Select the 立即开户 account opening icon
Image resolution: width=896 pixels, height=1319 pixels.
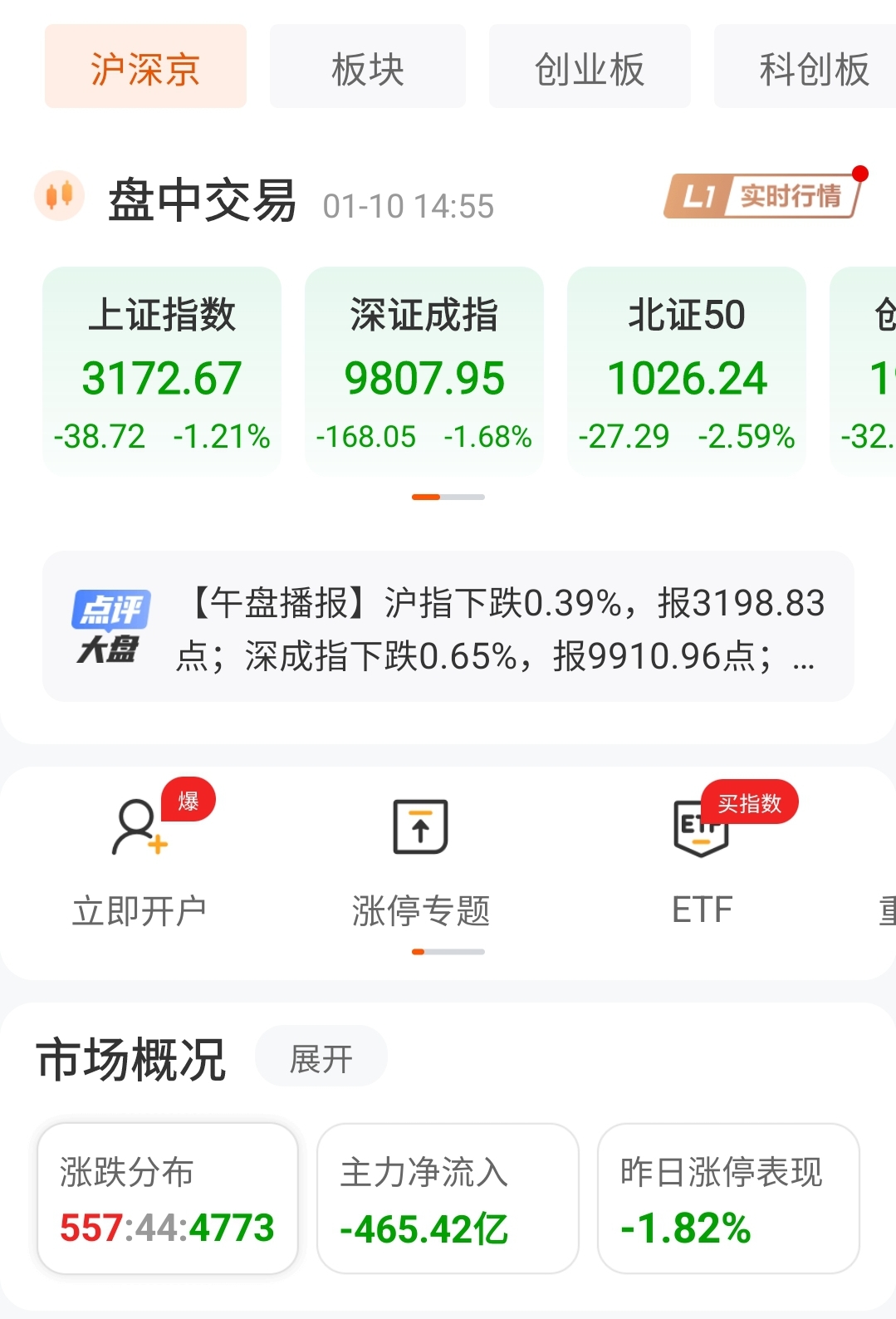139,829
